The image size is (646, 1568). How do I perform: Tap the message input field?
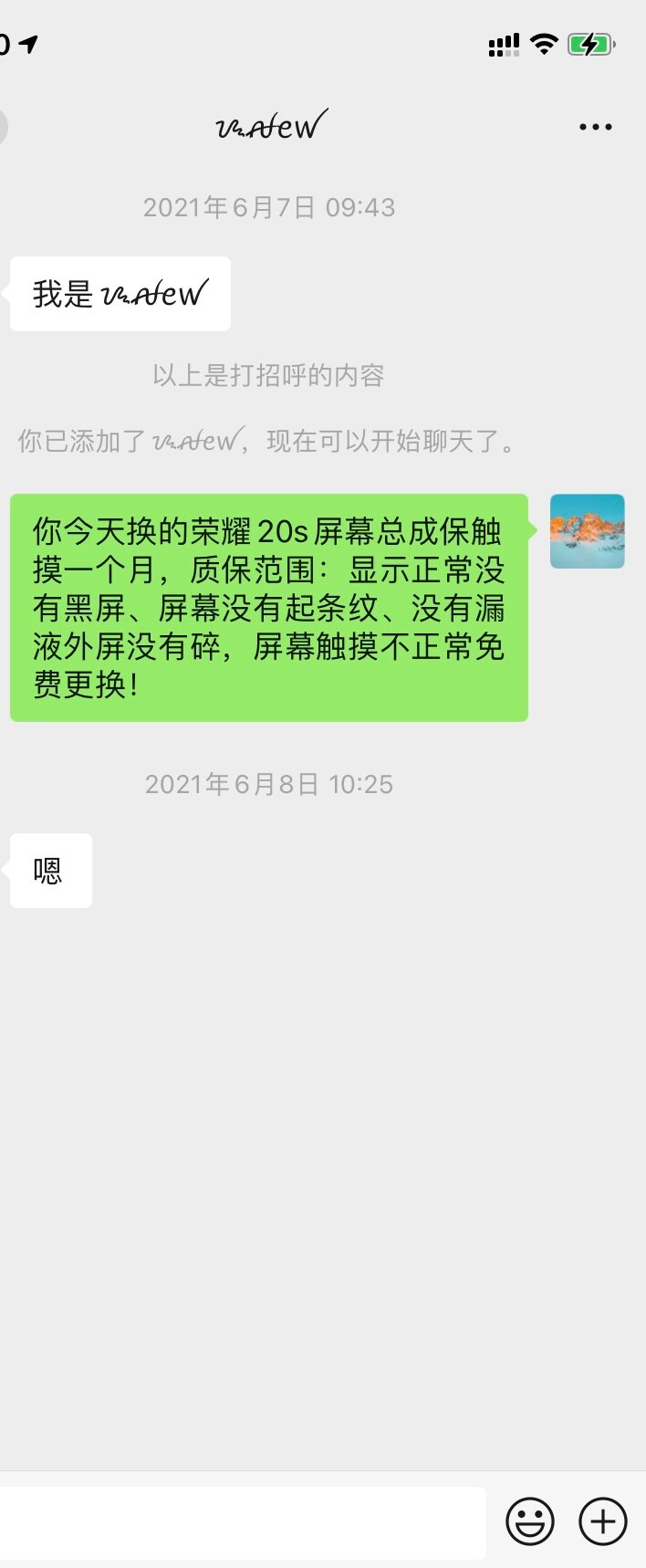click(x=242, y=1521)
